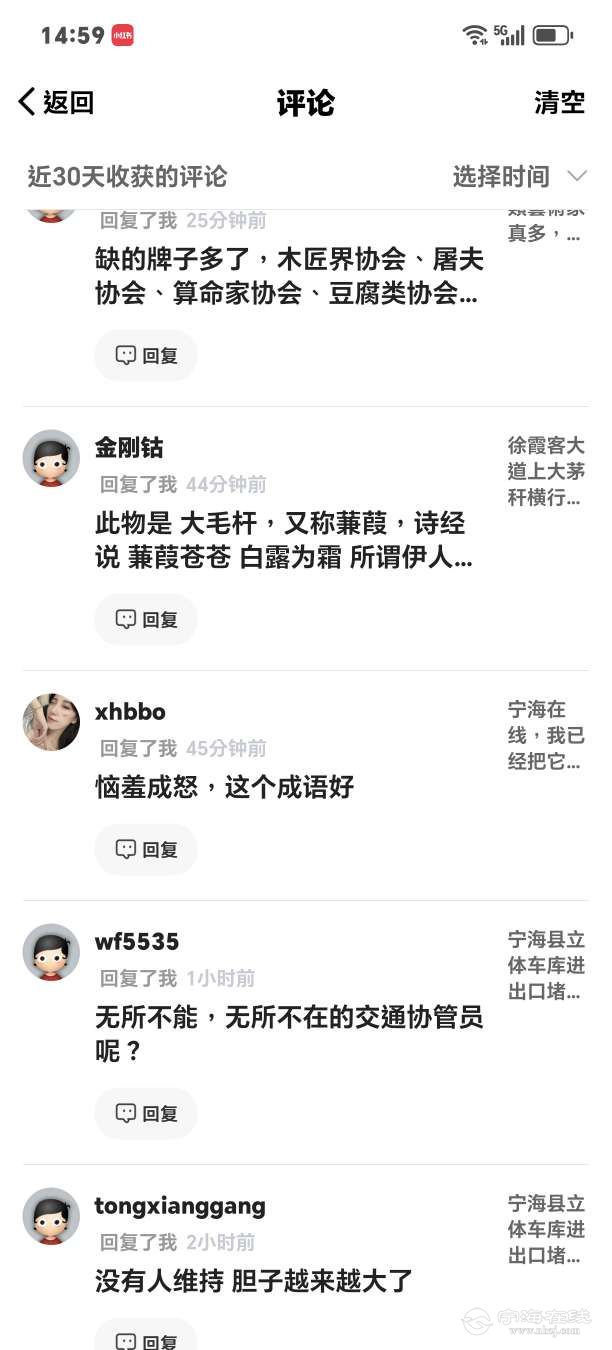Open tongxianggang's comment 没有人维持
The height and width of the screenshot is (1350, 612).
[x=253, y=1281]
